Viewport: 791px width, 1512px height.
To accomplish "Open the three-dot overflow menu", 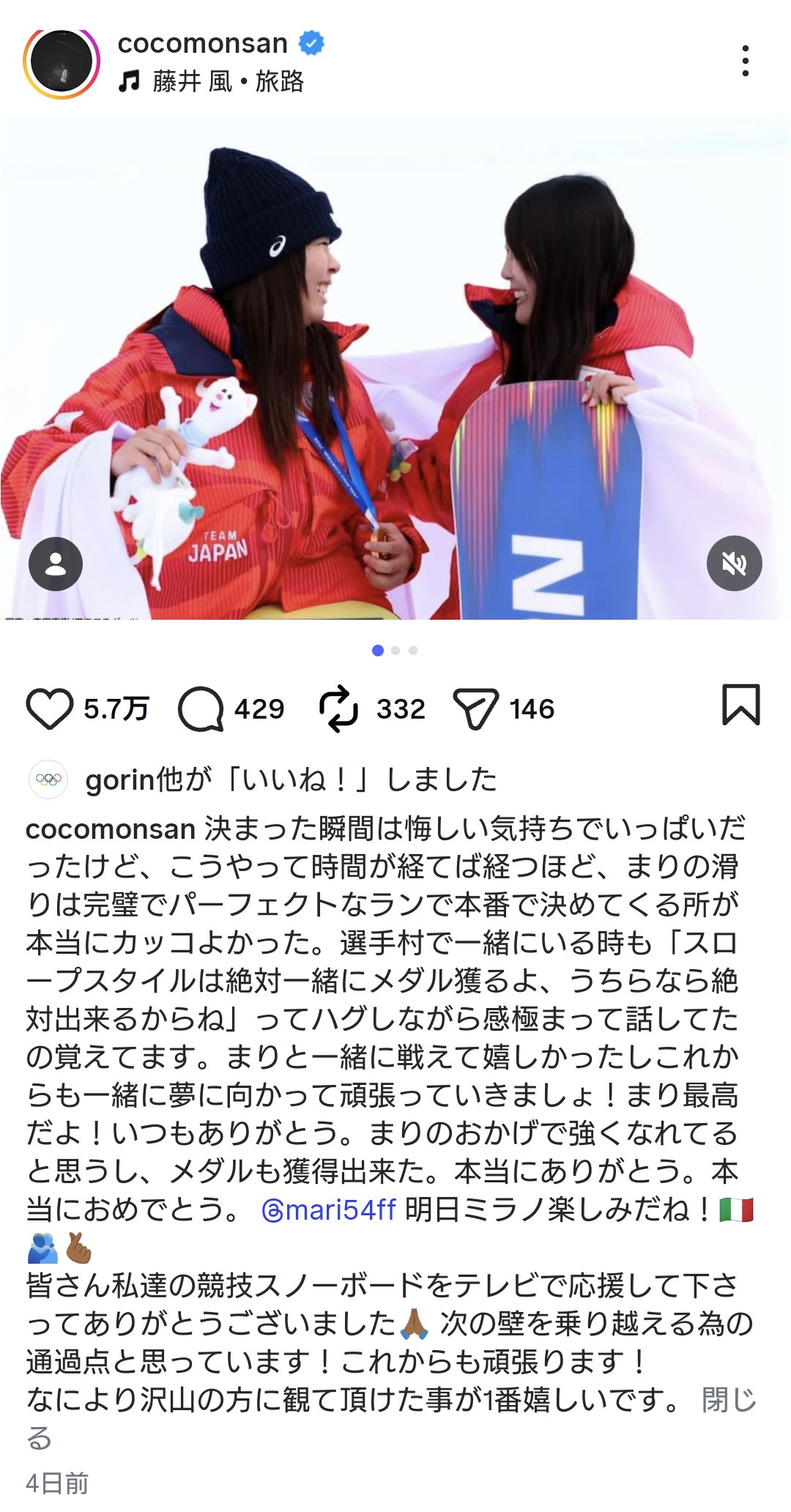I will point(745,61).
